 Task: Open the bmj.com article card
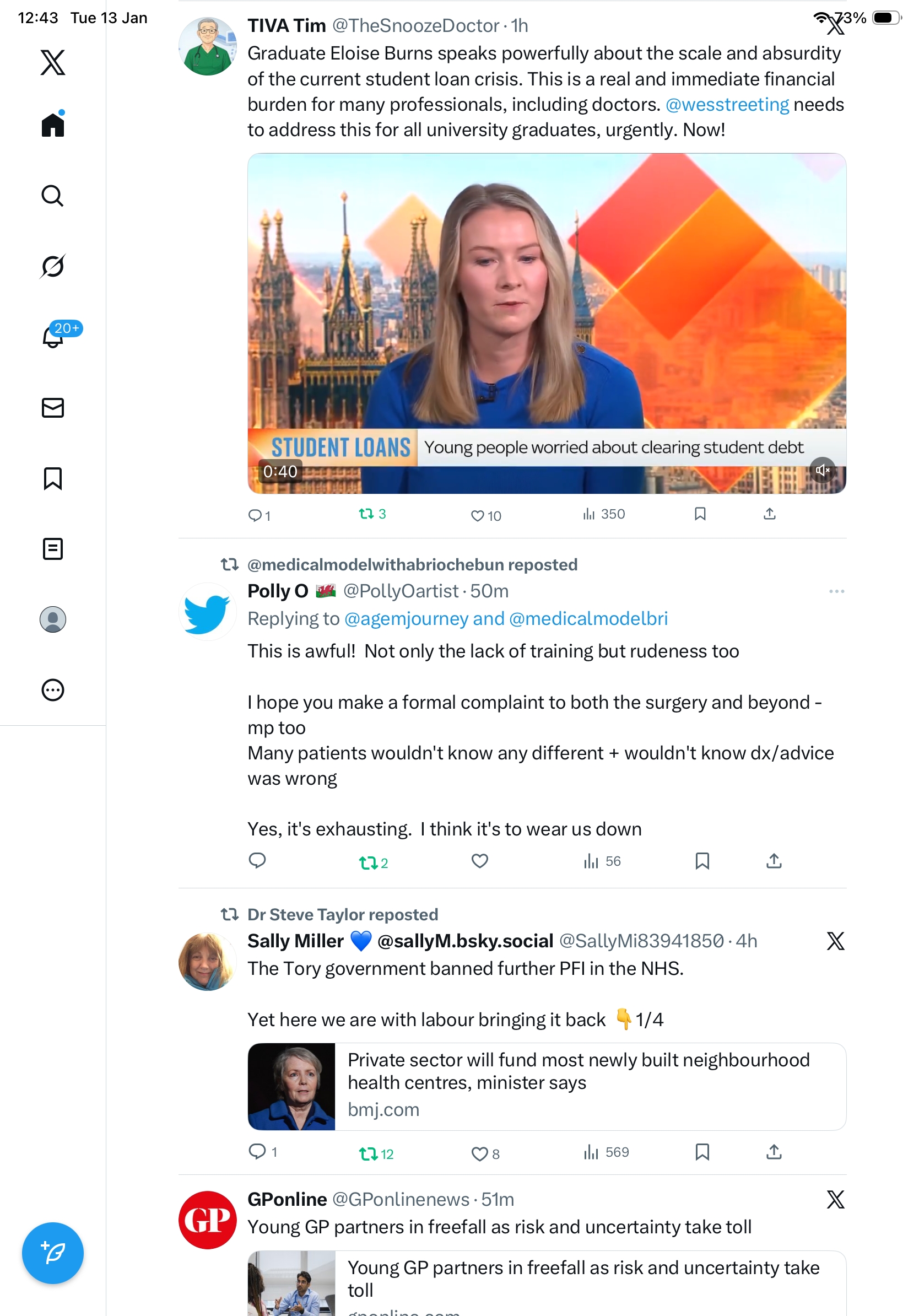547,1086
